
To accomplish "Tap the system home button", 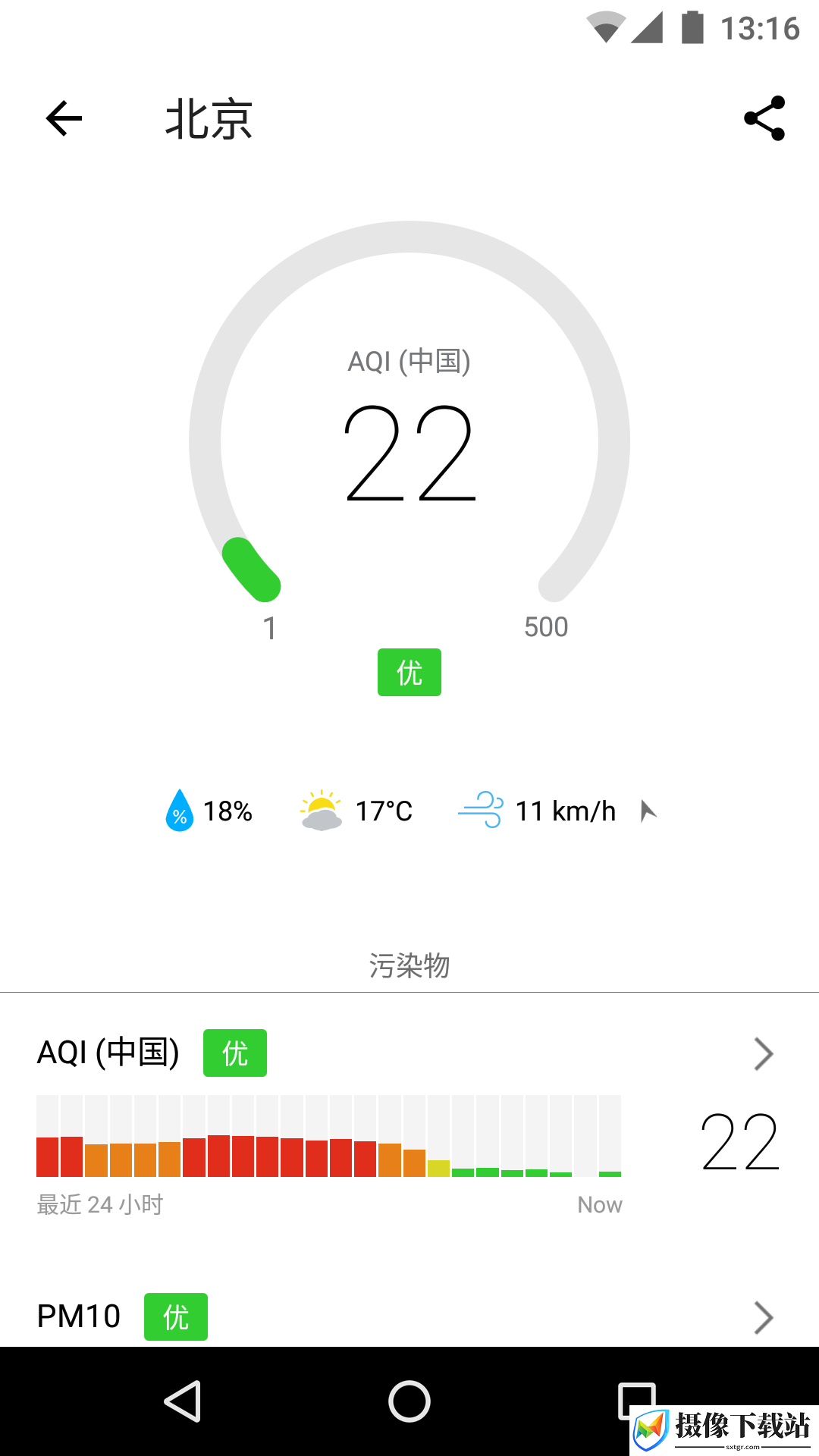I will (x=409, y=1401).
